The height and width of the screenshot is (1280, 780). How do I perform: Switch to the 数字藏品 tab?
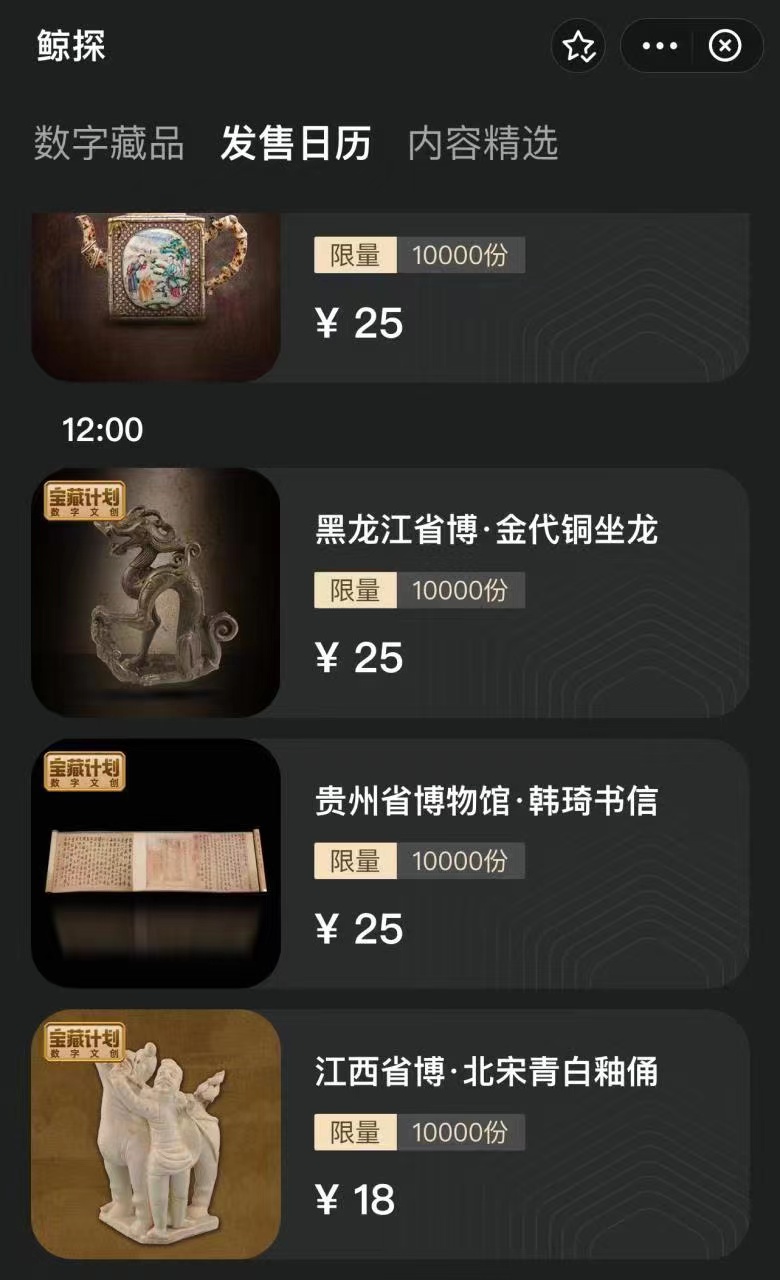click(x=109, y=144)
